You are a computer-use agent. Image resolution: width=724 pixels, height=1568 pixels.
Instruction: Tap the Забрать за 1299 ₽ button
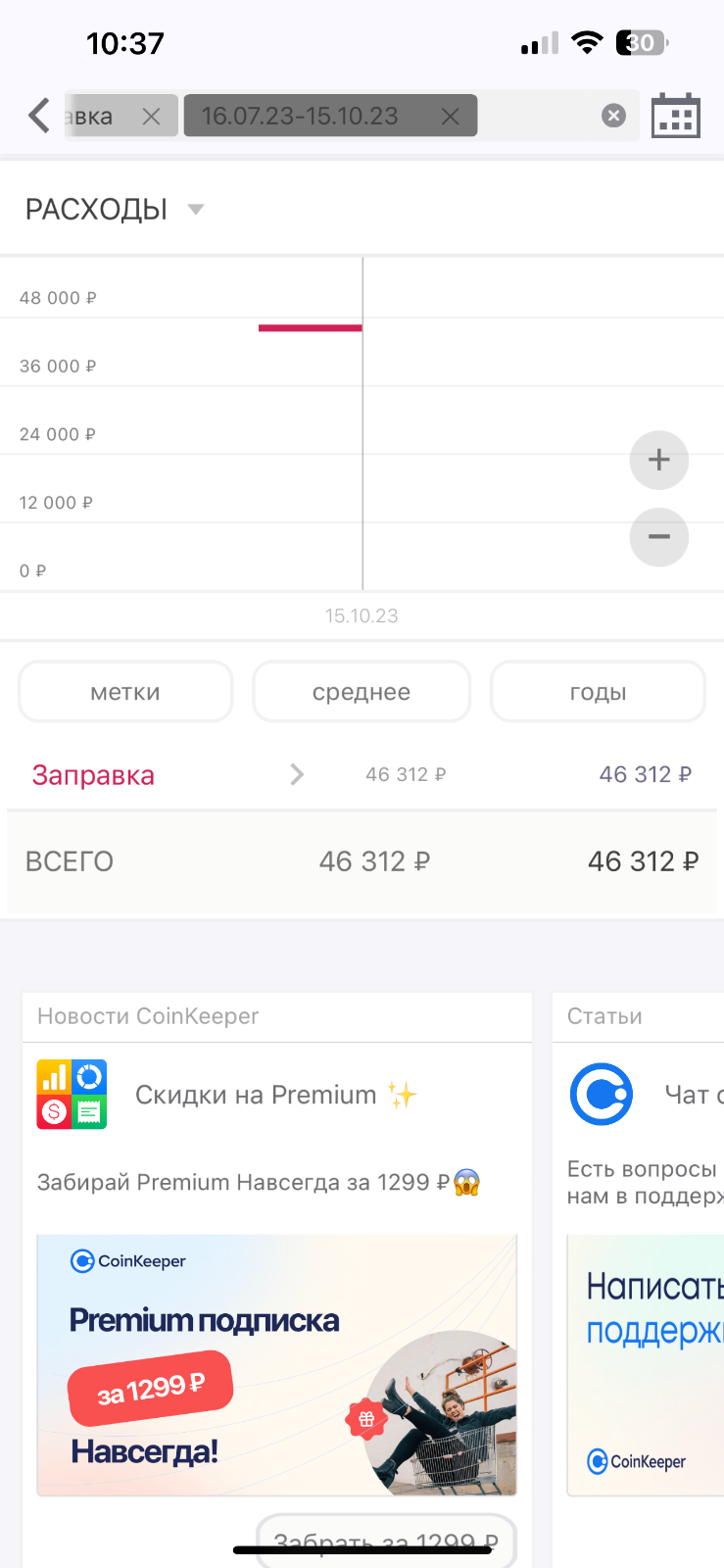coord(386,1541)
